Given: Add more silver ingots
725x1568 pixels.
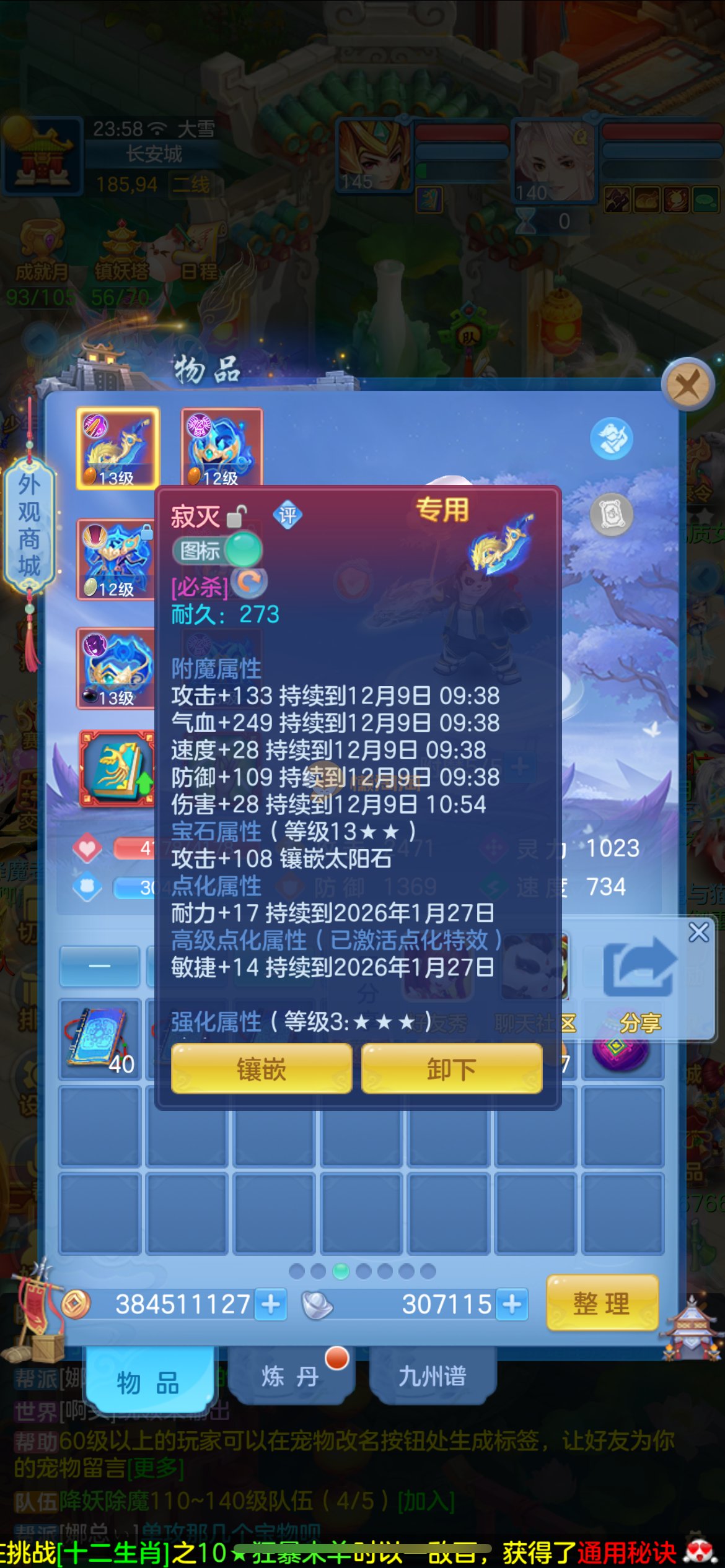Looking at the screenshot, I should [x=512, y=1304].
